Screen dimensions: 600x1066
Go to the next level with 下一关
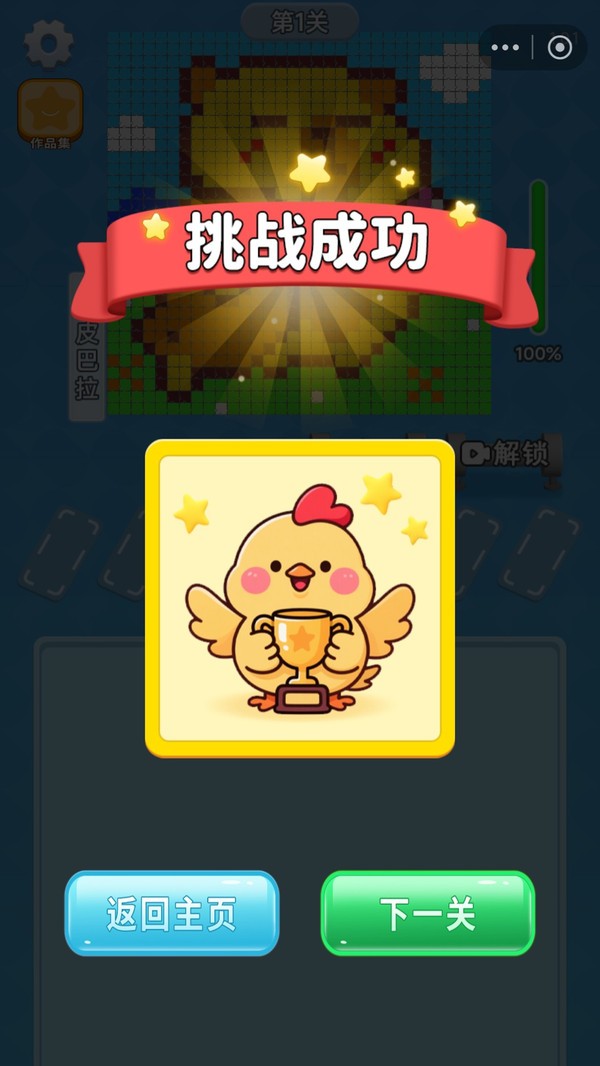[x=427, y=913]
